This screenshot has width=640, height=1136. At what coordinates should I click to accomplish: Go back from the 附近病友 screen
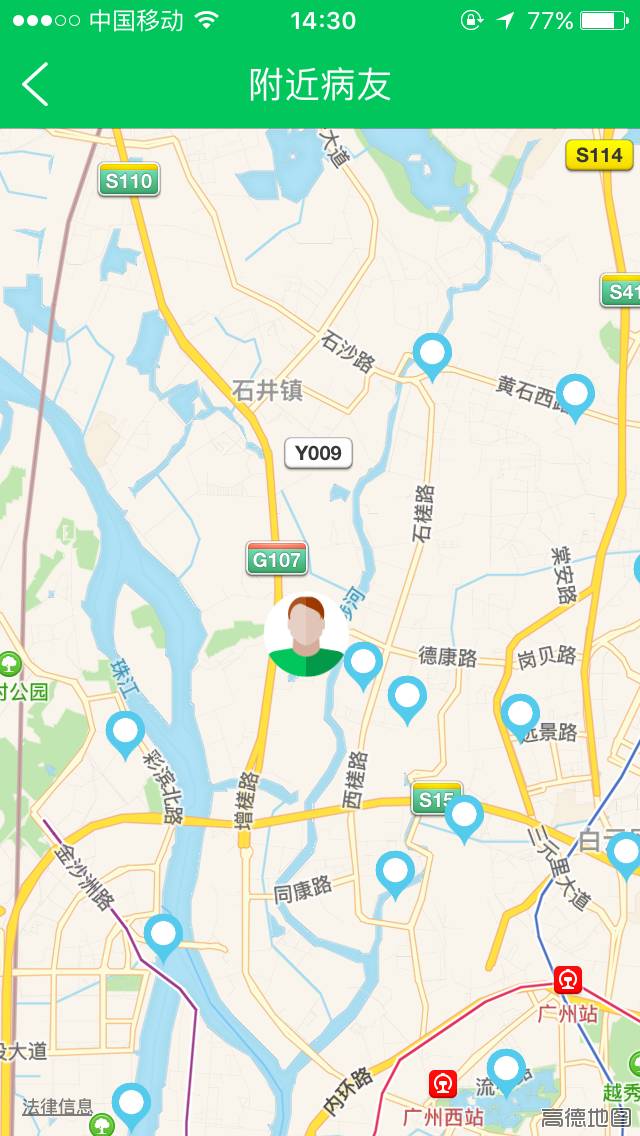(36, 85)
